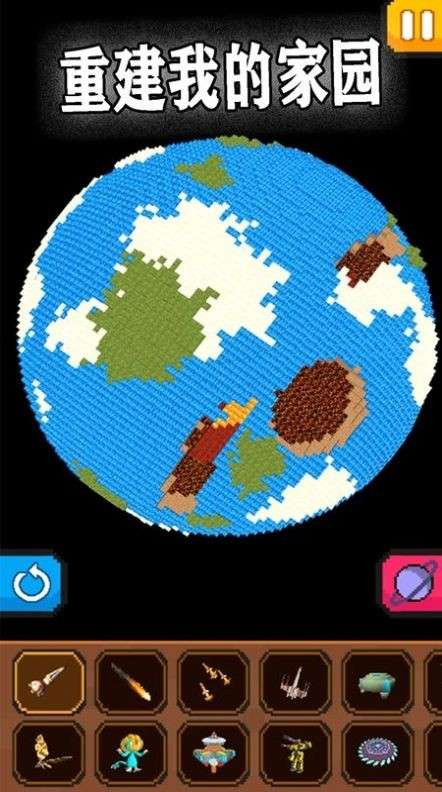
Task: Select the green spaceship weapon
Action: tap(377, 682)
